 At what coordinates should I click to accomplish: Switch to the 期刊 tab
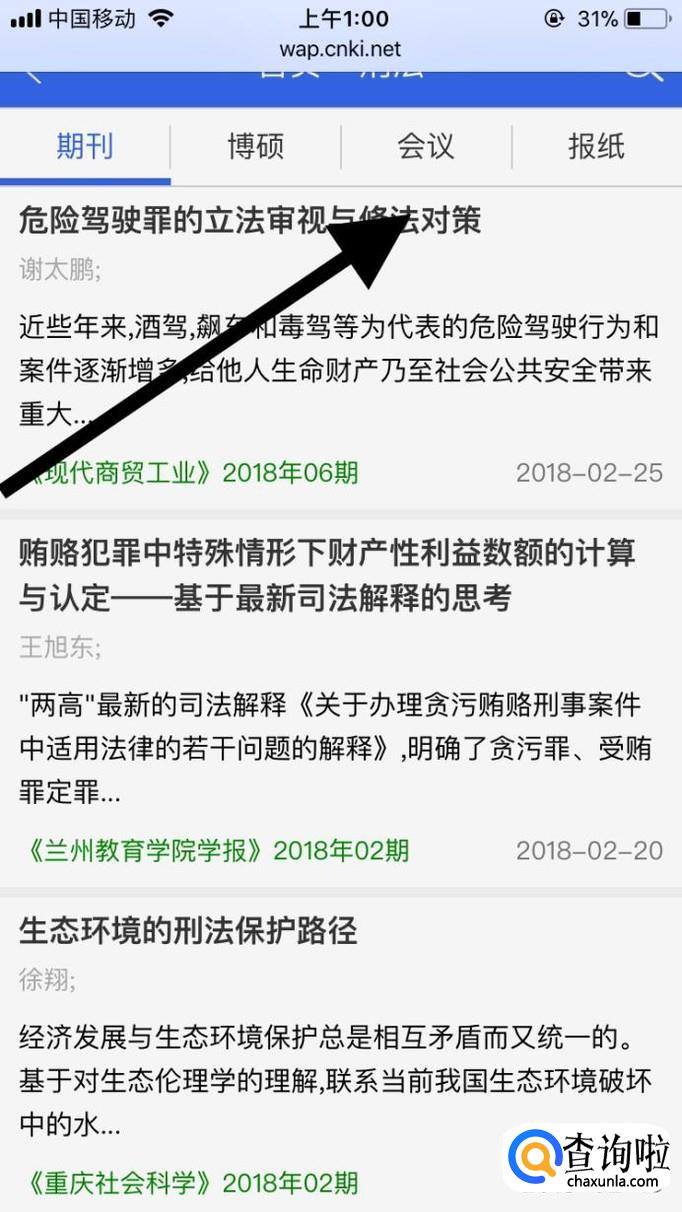tap(85, 147)
